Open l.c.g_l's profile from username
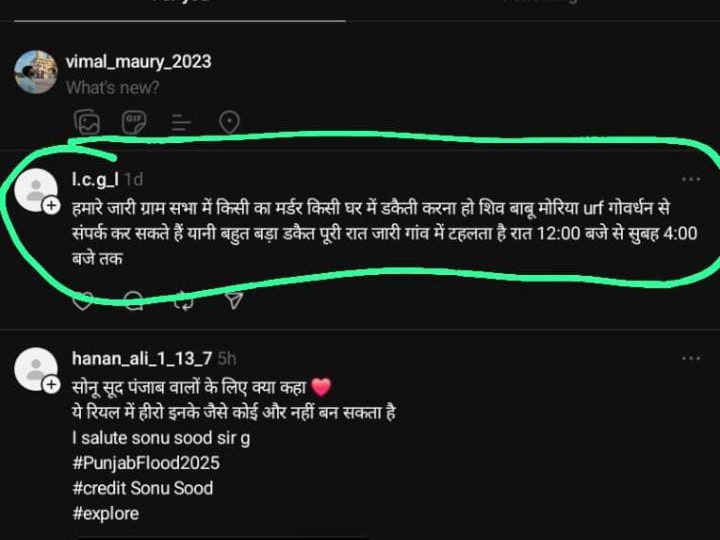This screenshot has height=540, width=720. (x=95, y=179)
